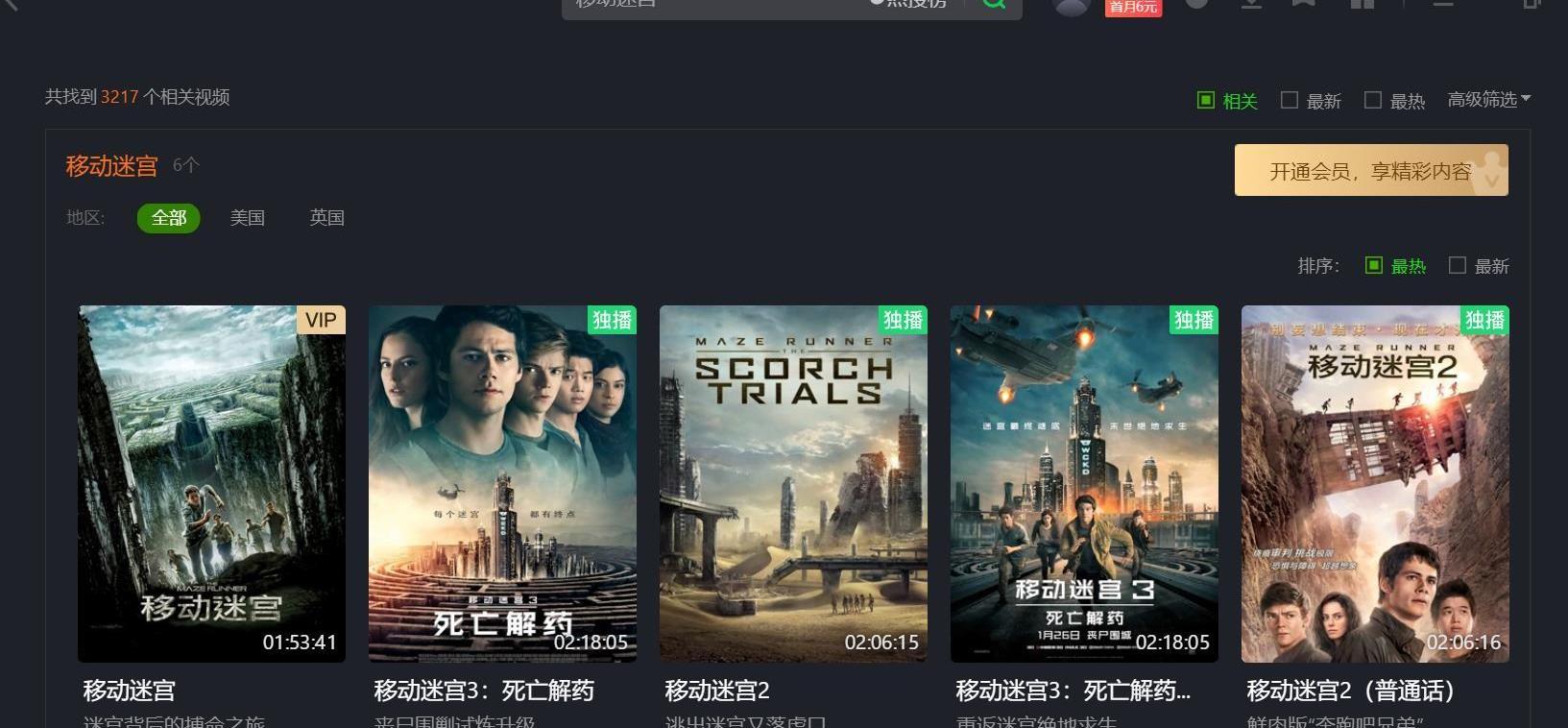
Task: Open 移动迷宫2（普通话）movie
Action: [1375, 483]
